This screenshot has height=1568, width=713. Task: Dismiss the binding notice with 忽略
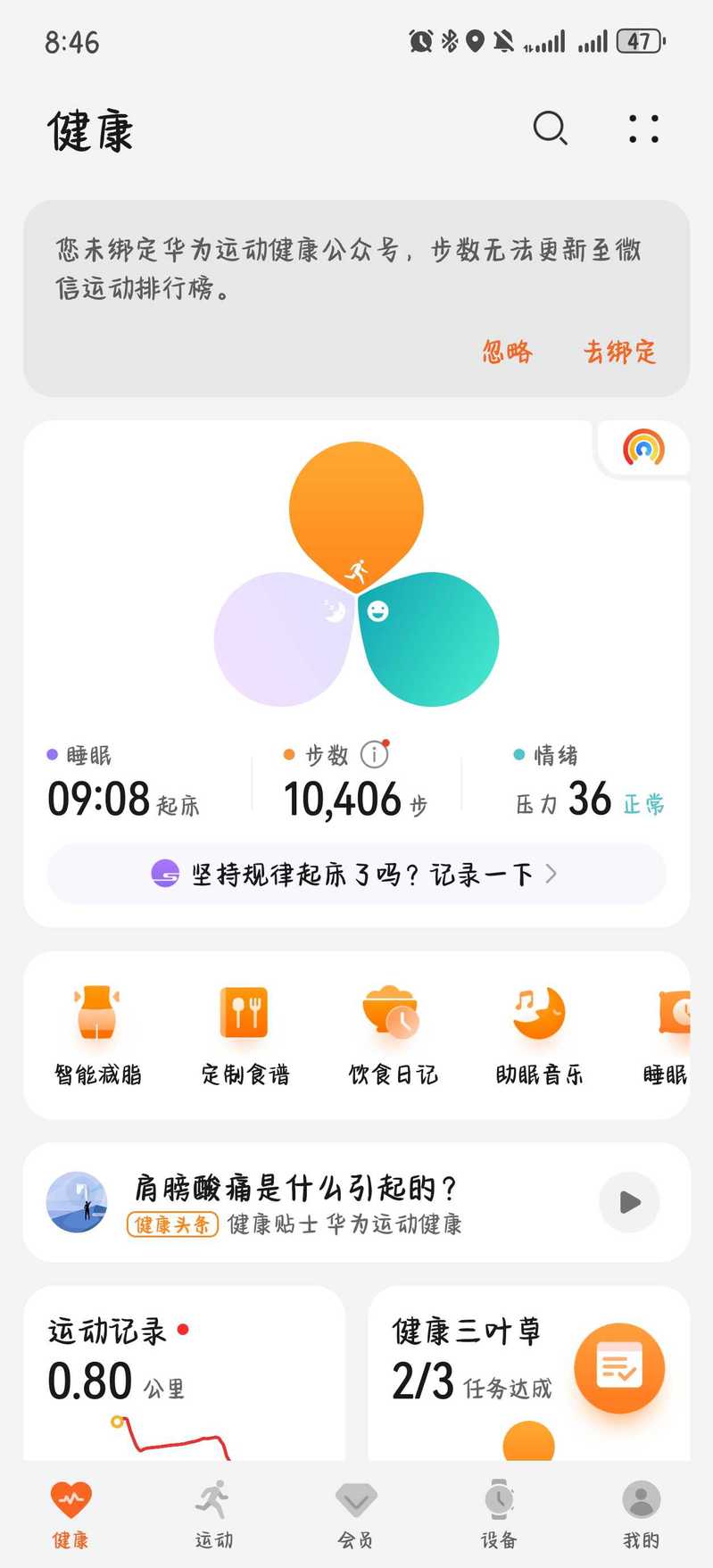click(x=507, y=352)
